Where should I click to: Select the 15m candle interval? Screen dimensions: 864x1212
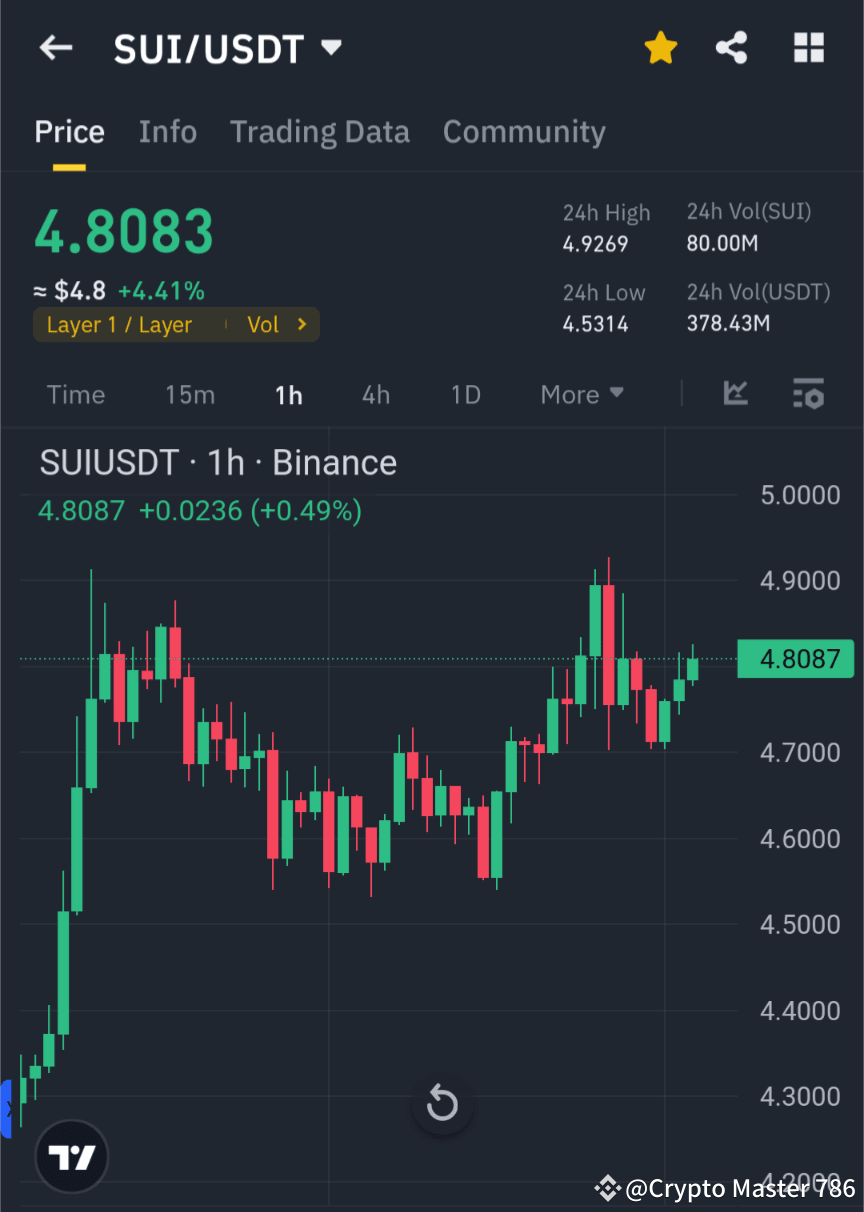[x=190, y=394]
